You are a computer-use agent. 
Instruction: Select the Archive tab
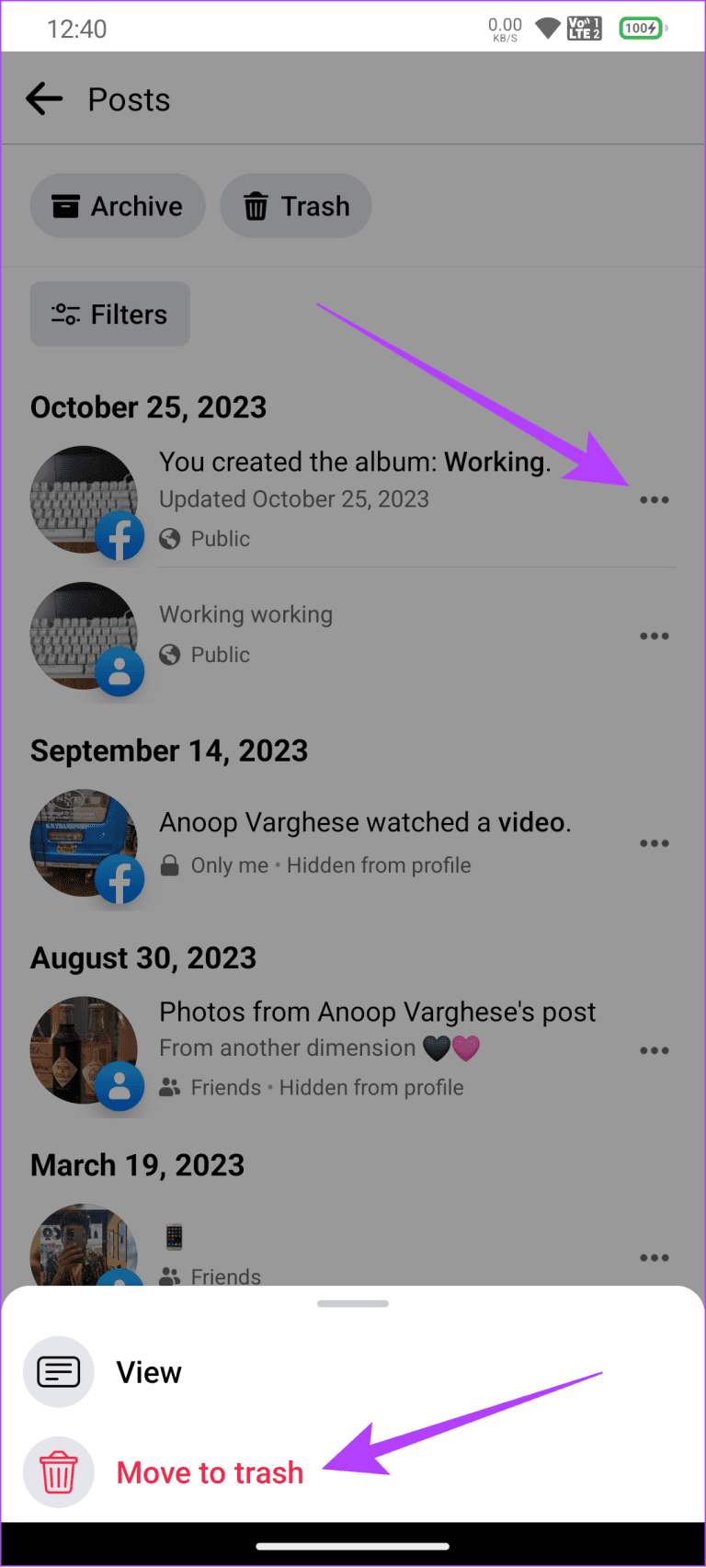117,206
